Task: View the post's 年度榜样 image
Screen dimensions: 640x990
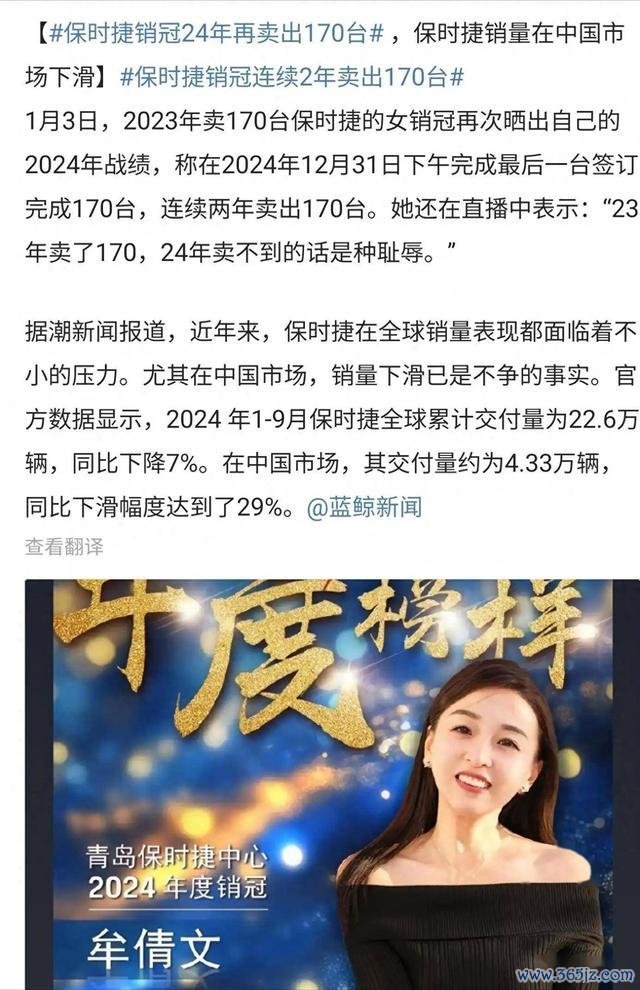Action: [x=320, y=780]
